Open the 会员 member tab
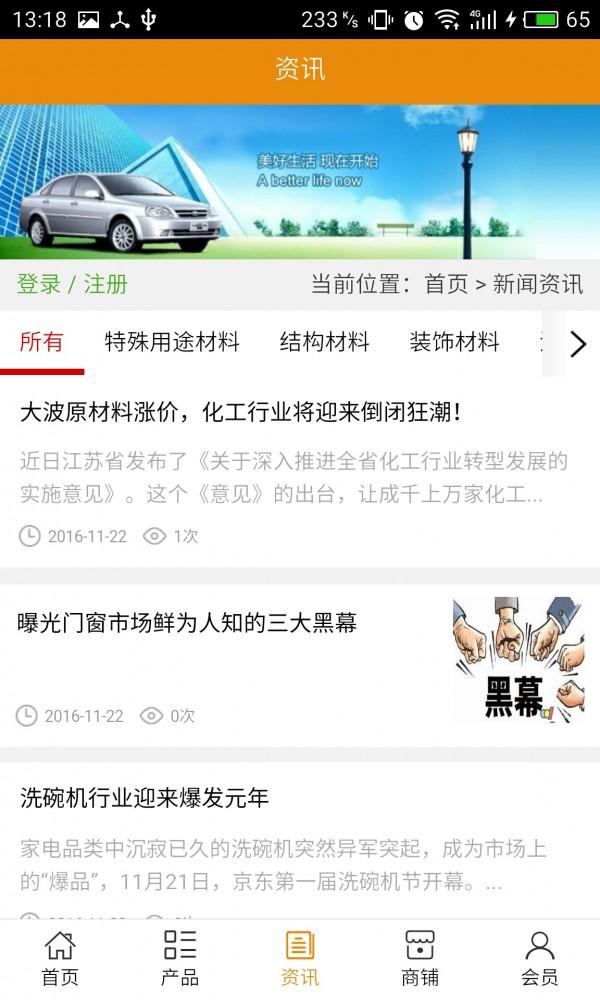 (540, 958)
